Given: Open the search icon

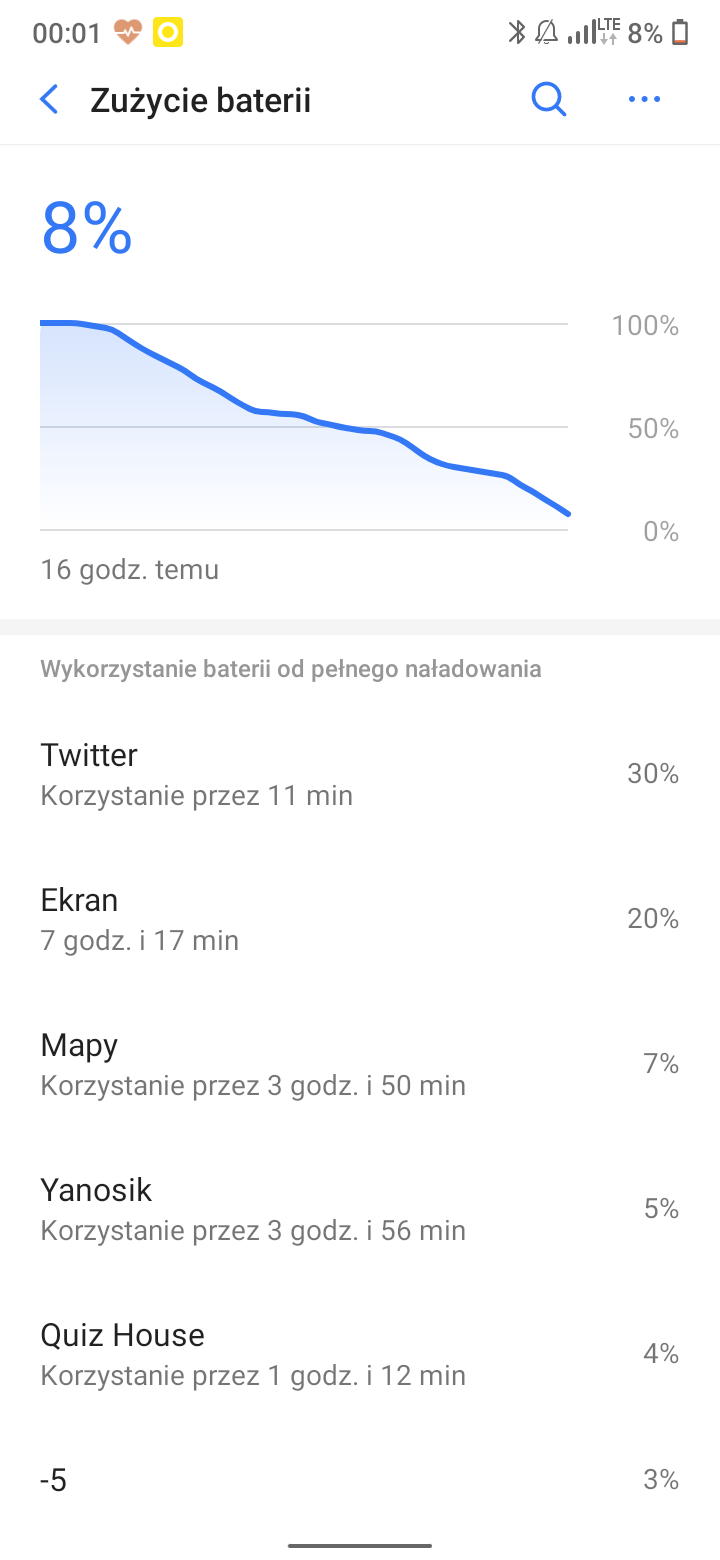Looking at the screenshot, I should click(548, 100).
